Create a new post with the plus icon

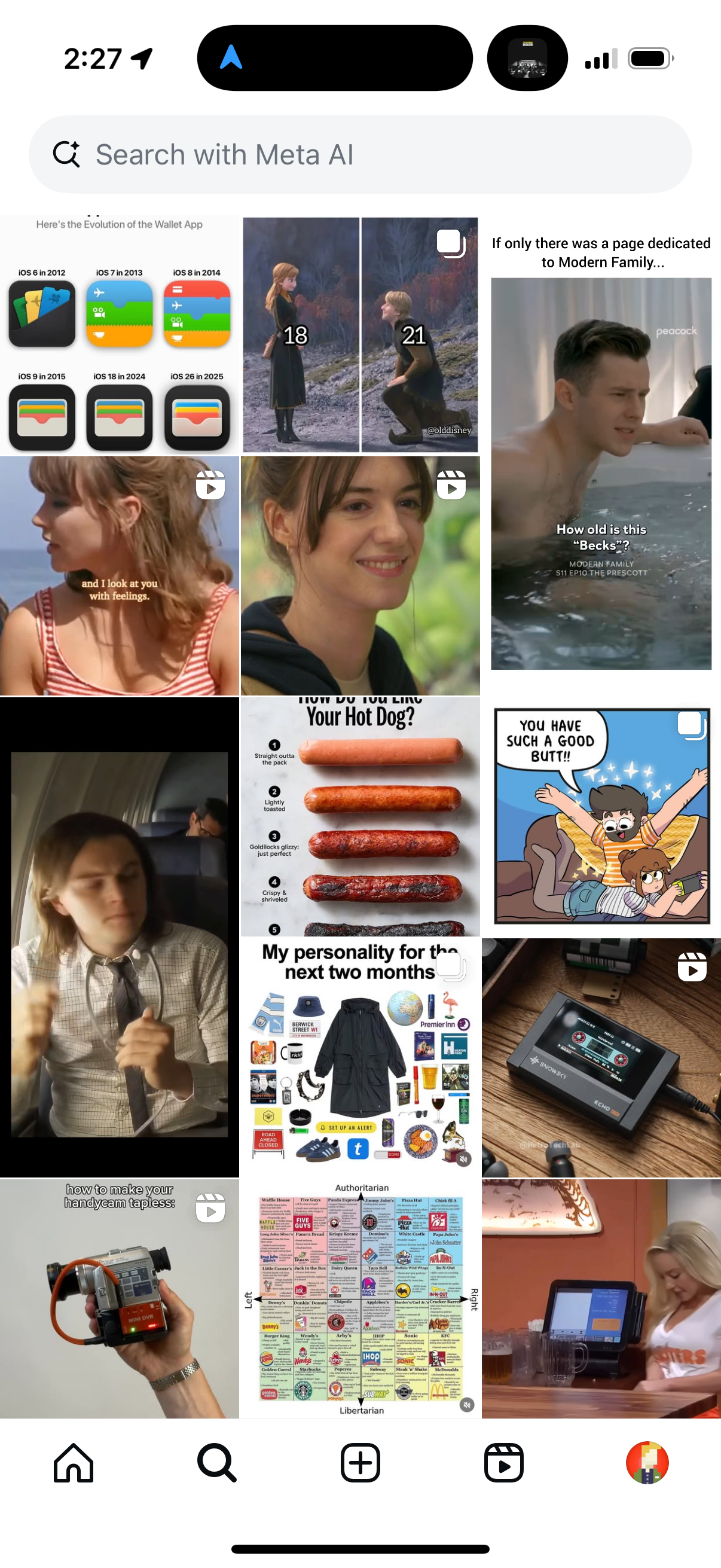(x=360, y=1462)
